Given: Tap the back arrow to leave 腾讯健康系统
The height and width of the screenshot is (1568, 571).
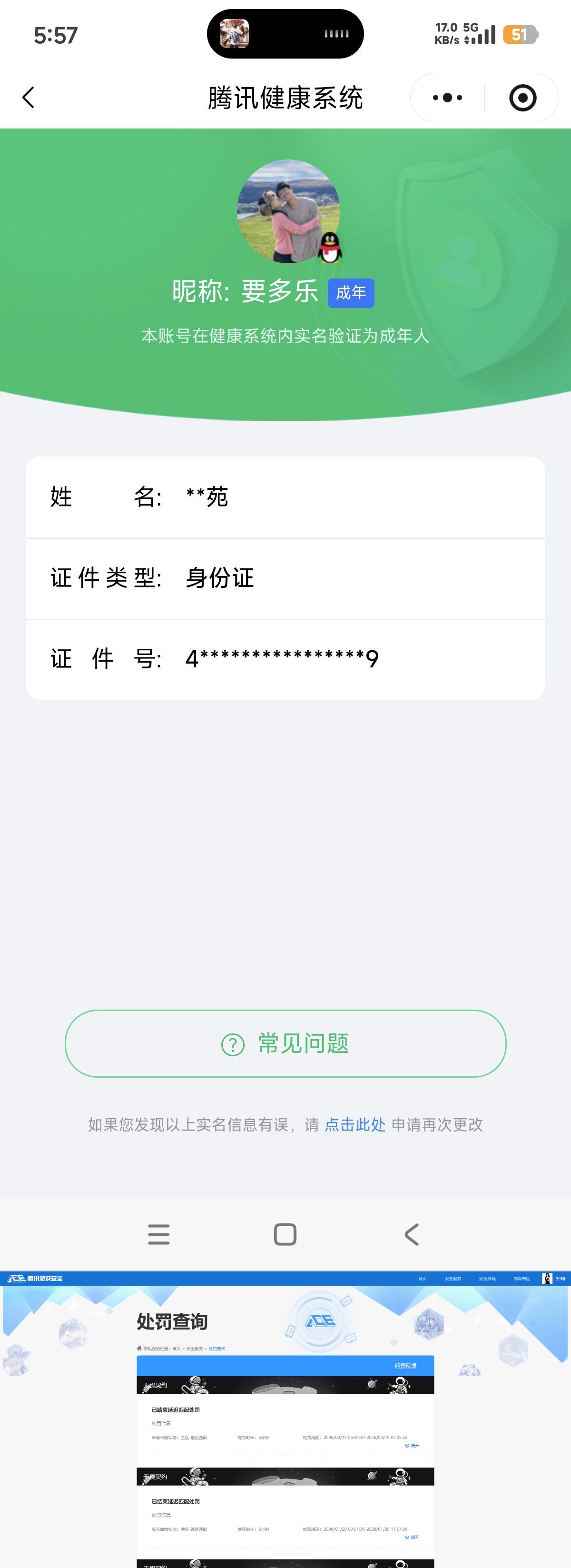Looking at the screenshot, I should [x=28, y=98].
